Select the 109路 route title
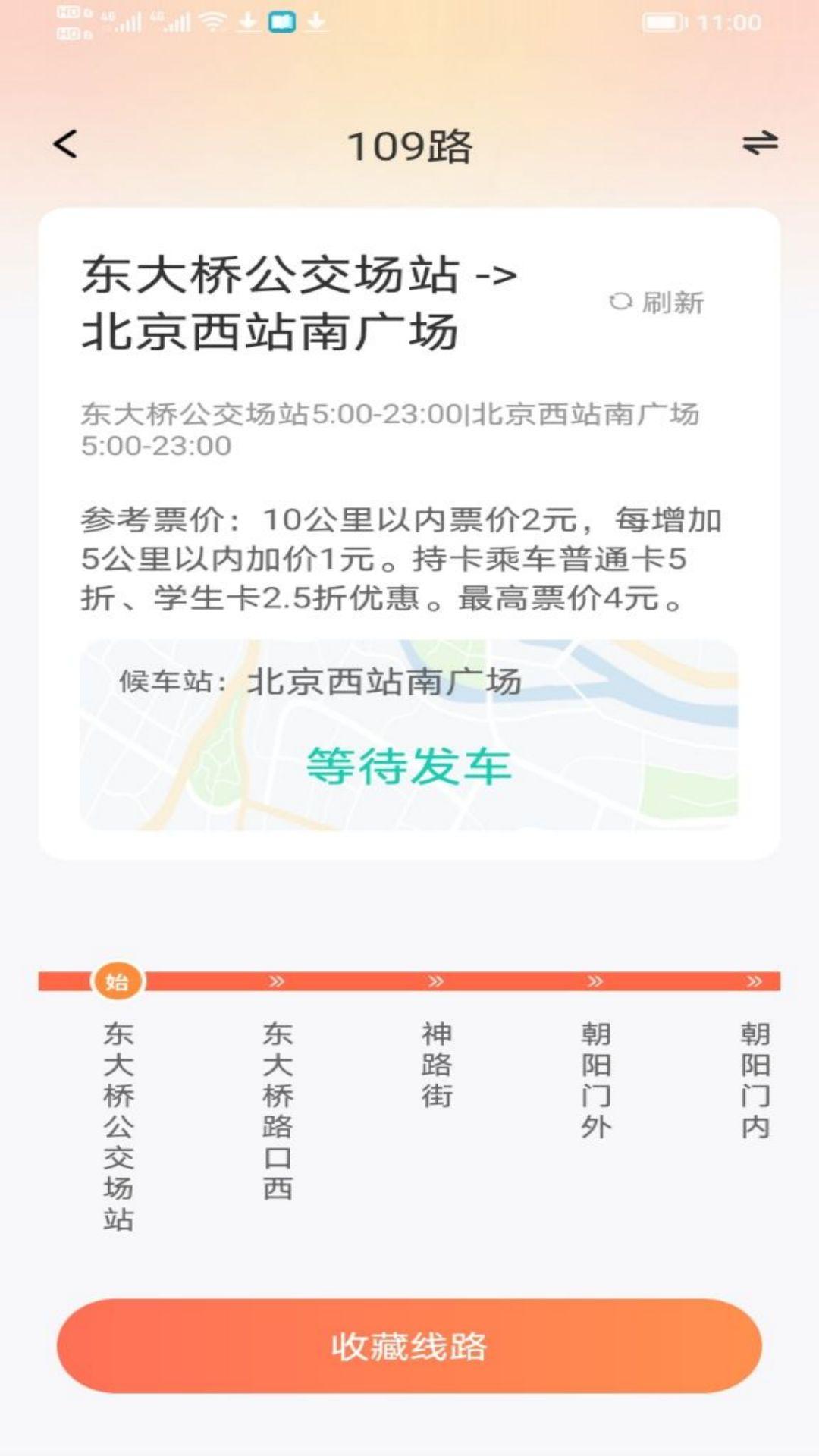819x1456 pixels. pos(409,146)
